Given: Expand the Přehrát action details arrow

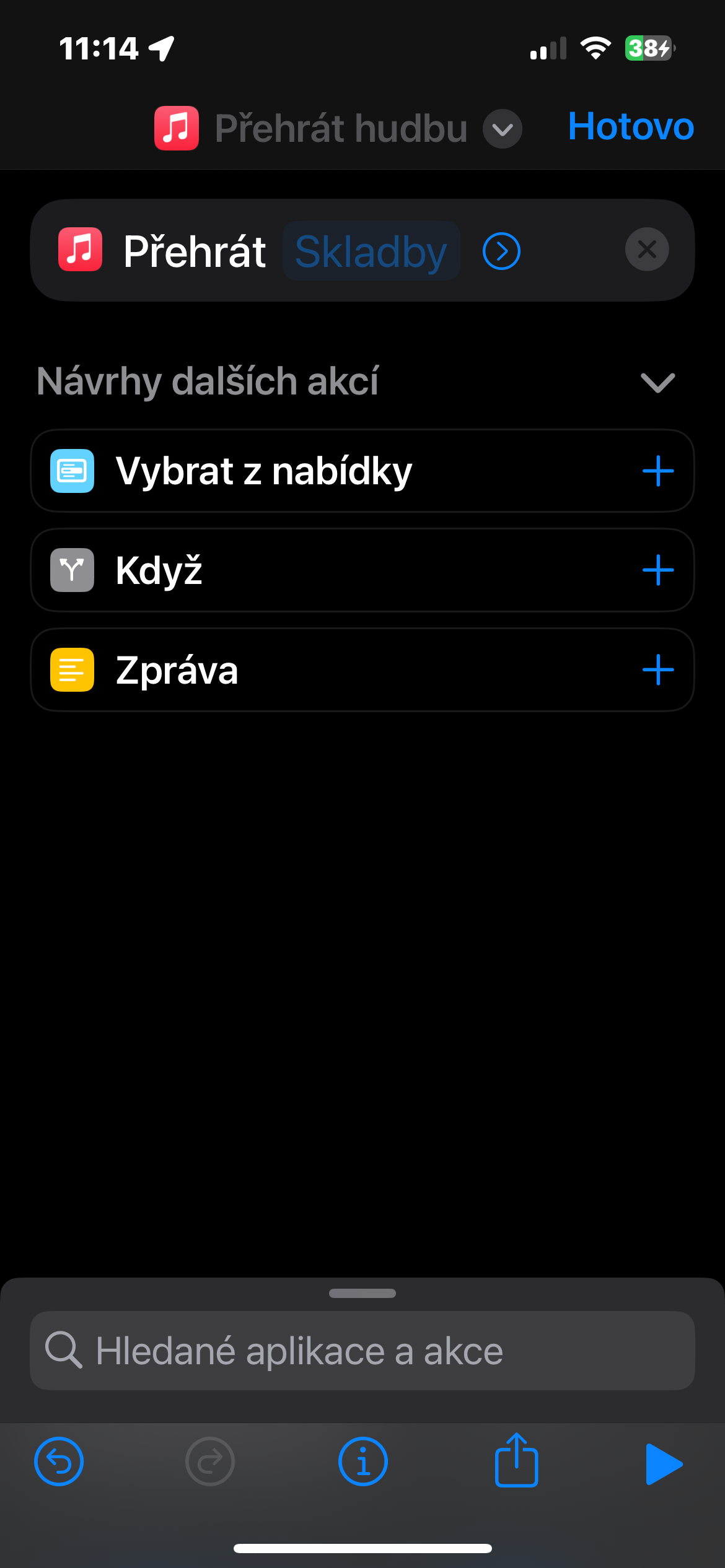Looking at the screenshot, I should [501, 251].
